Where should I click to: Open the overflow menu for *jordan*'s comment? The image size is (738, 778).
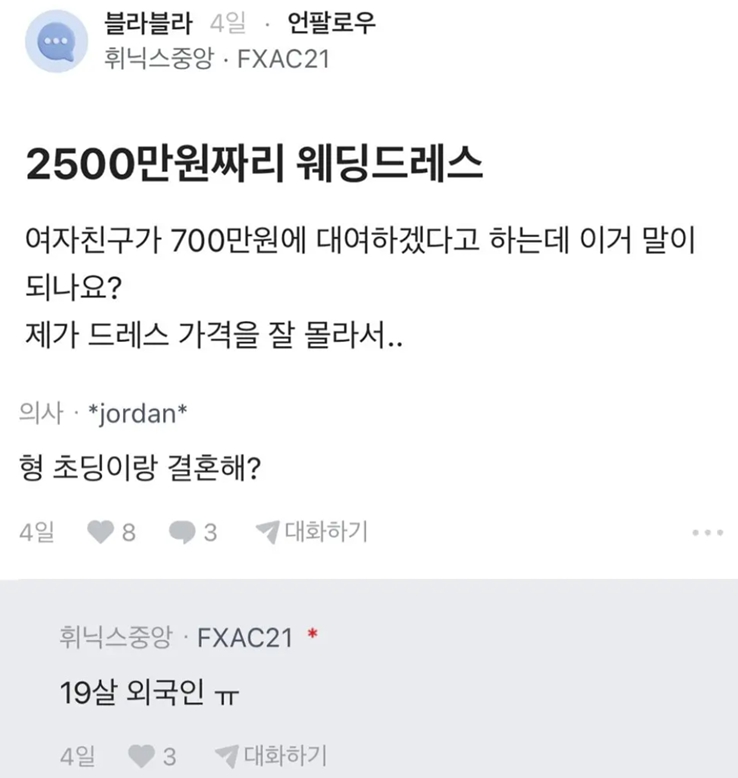(x=707, y=533)
